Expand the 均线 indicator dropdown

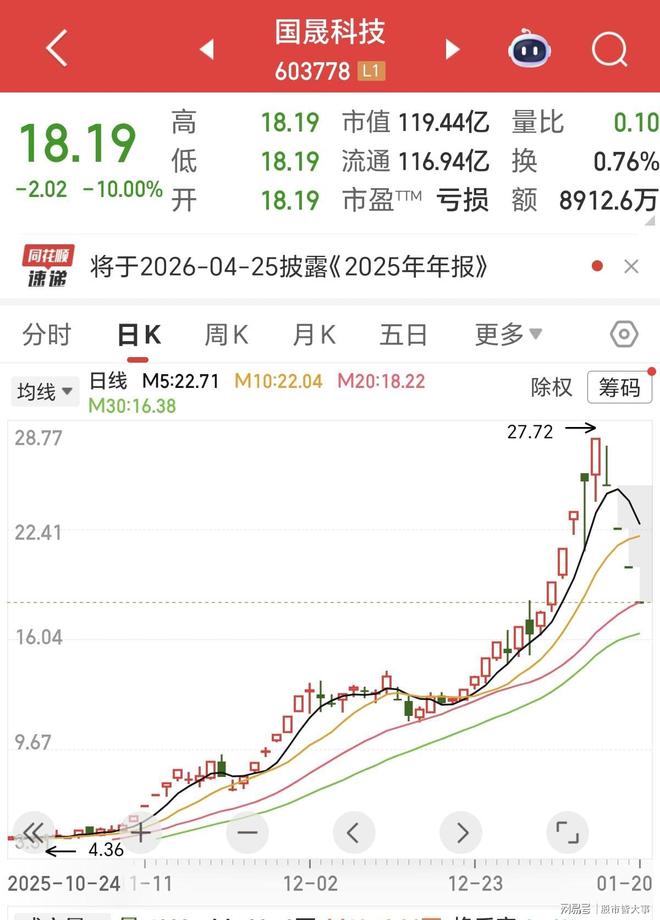(46, 391)
